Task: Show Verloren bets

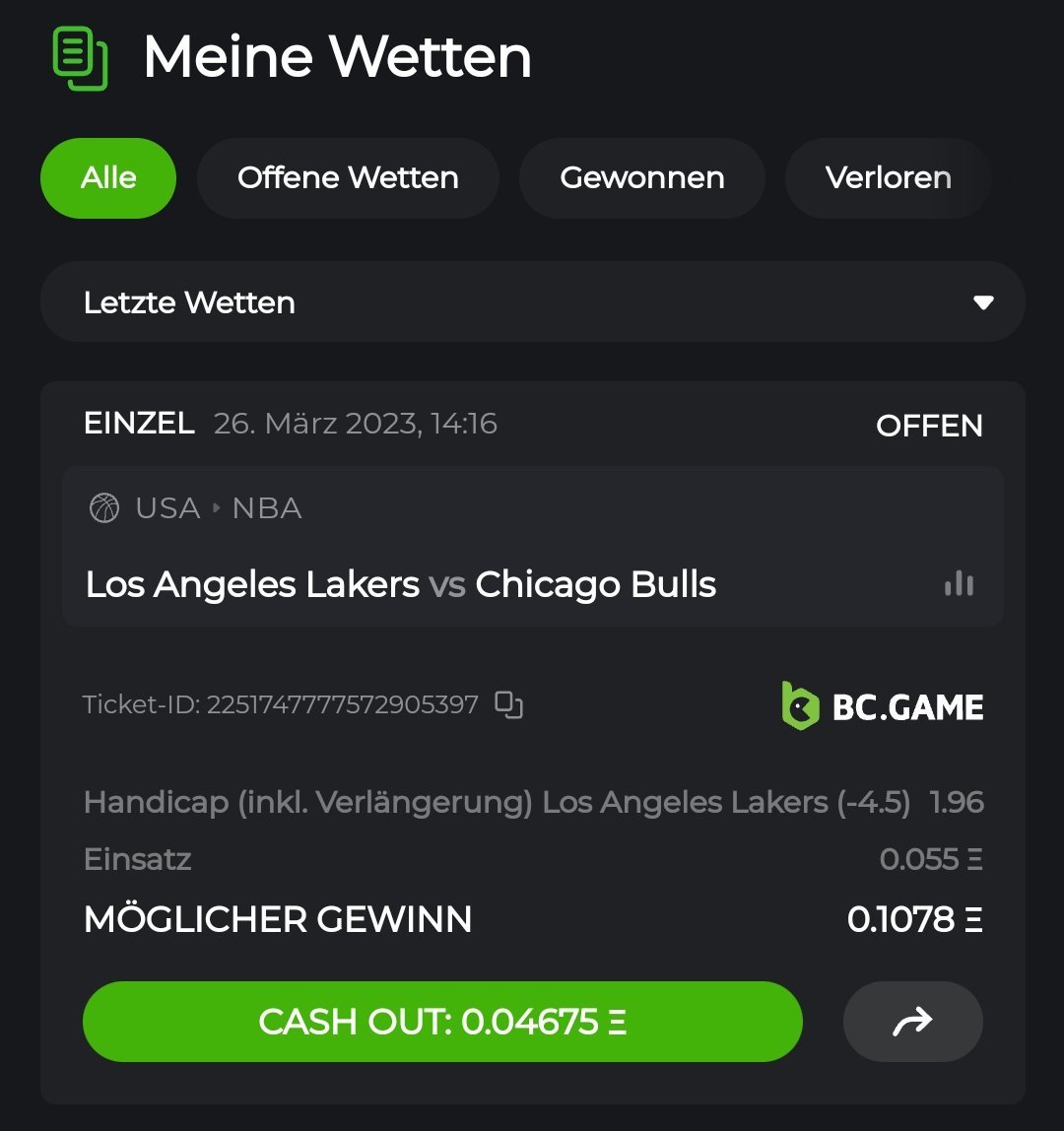Action: pos(888,178)
